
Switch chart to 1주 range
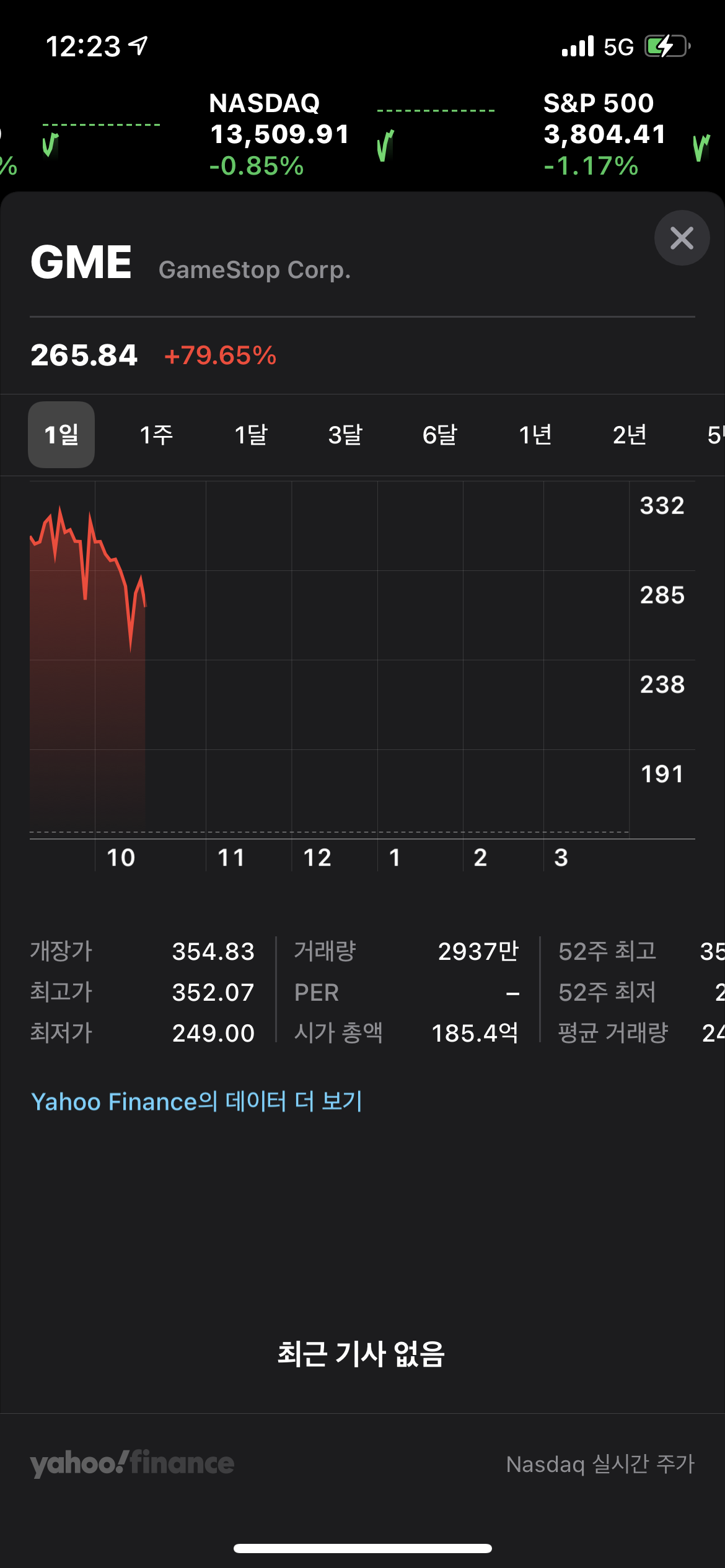(x=156, y=435)
